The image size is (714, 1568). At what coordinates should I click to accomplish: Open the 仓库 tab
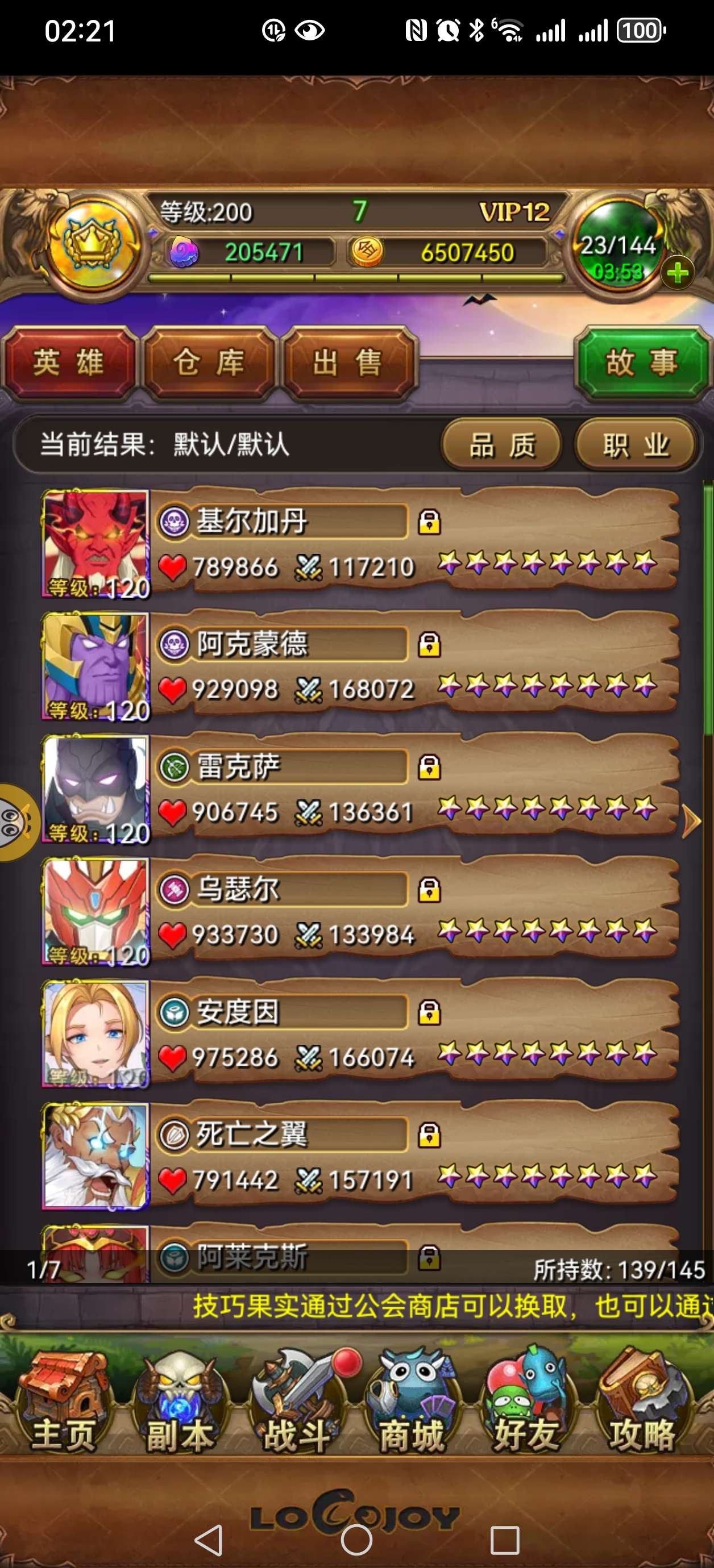[x=209, y=364]
